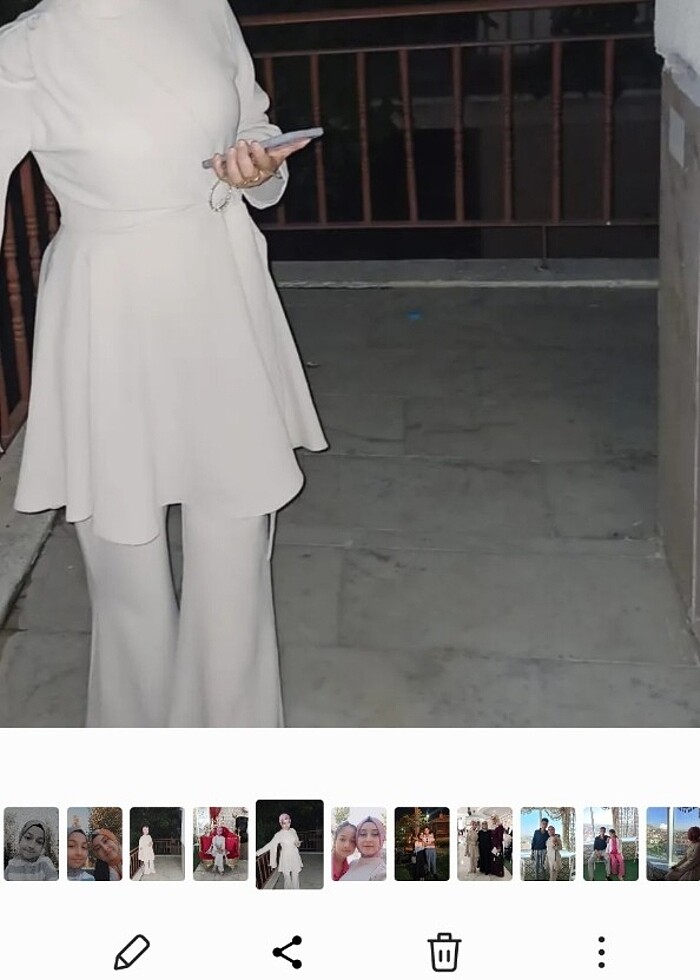Image resolution: width=700 pixels, height=980 pixels.
Task: Open the grayscale portrait thumbnail
Action: 31,844
